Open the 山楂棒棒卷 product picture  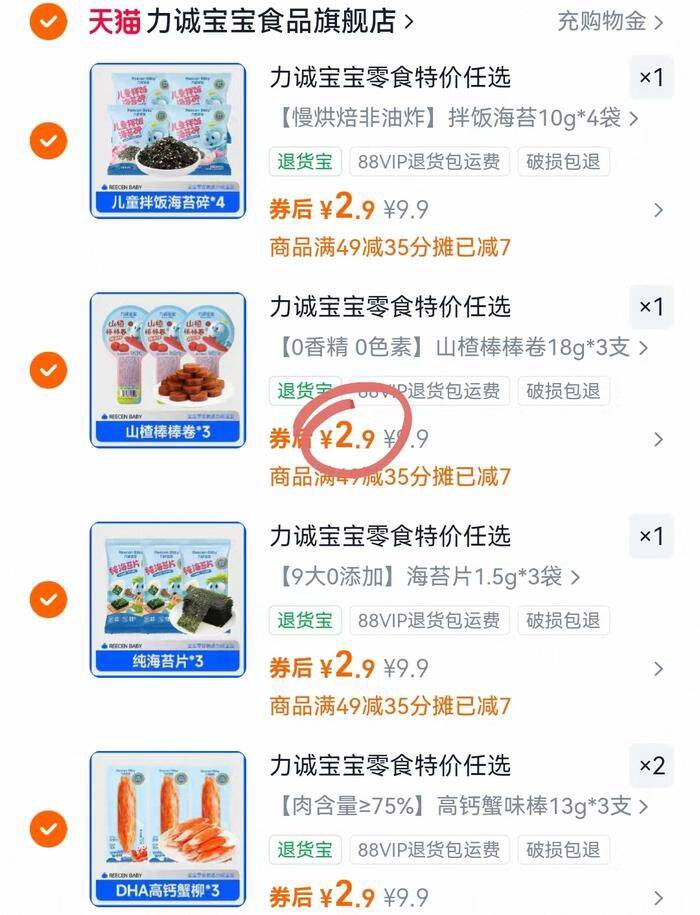pos(167,370)
